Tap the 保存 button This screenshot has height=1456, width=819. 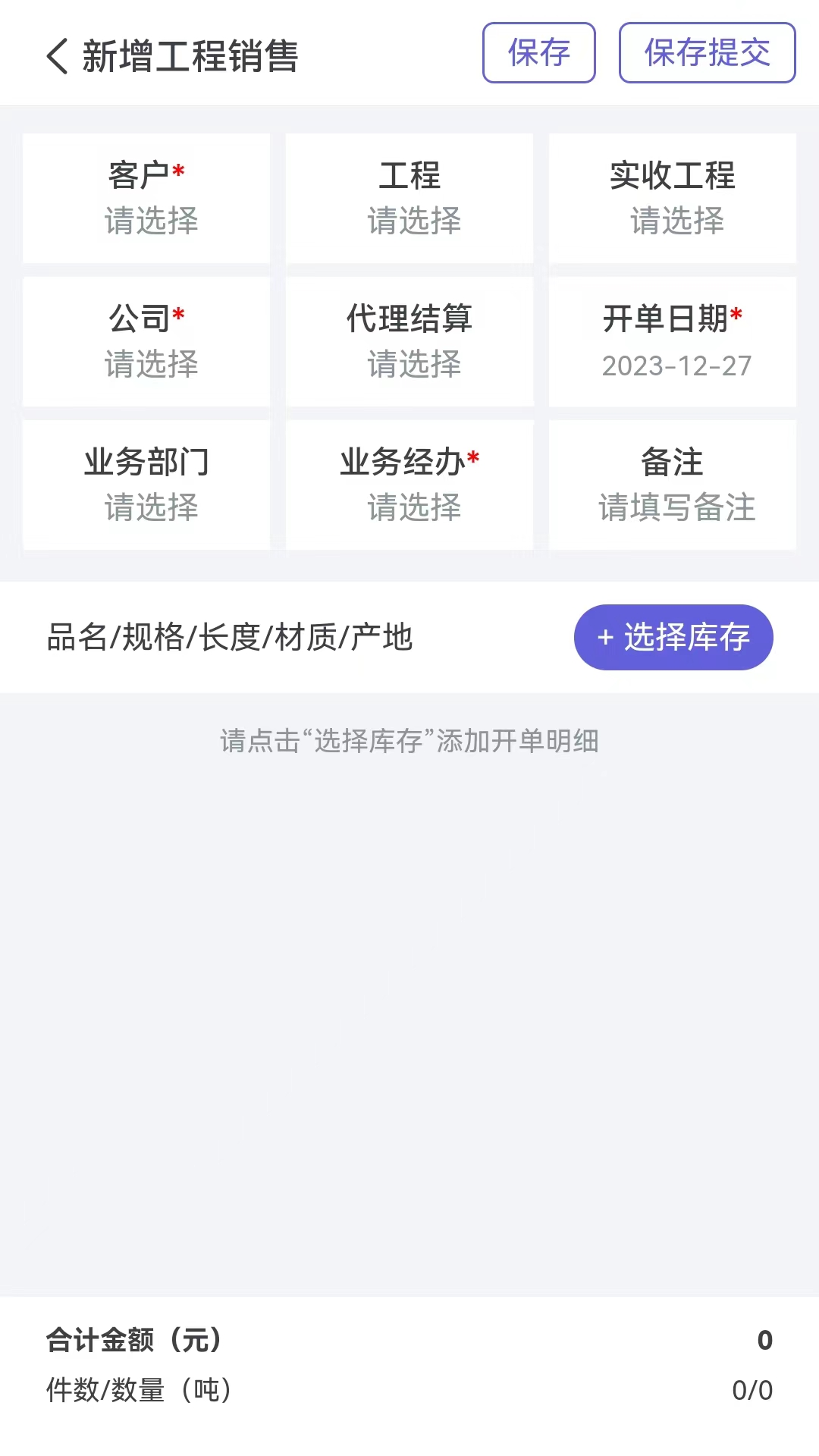538,53
